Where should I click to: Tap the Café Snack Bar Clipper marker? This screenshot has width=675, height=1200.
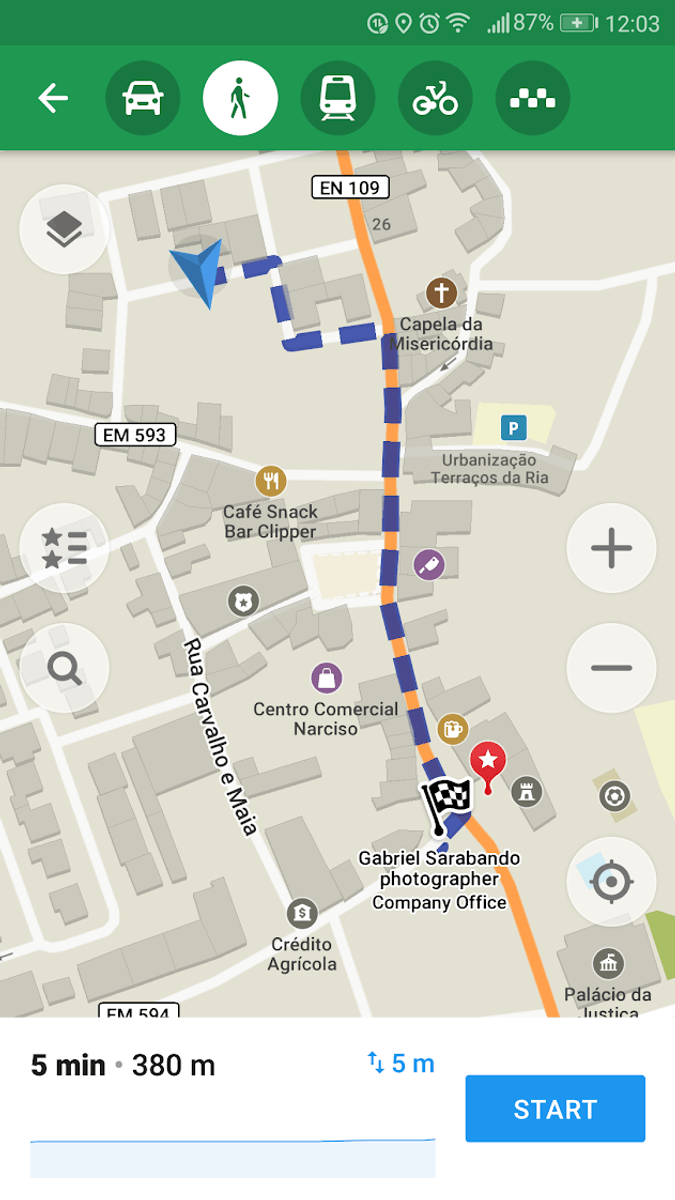point(270,481)
